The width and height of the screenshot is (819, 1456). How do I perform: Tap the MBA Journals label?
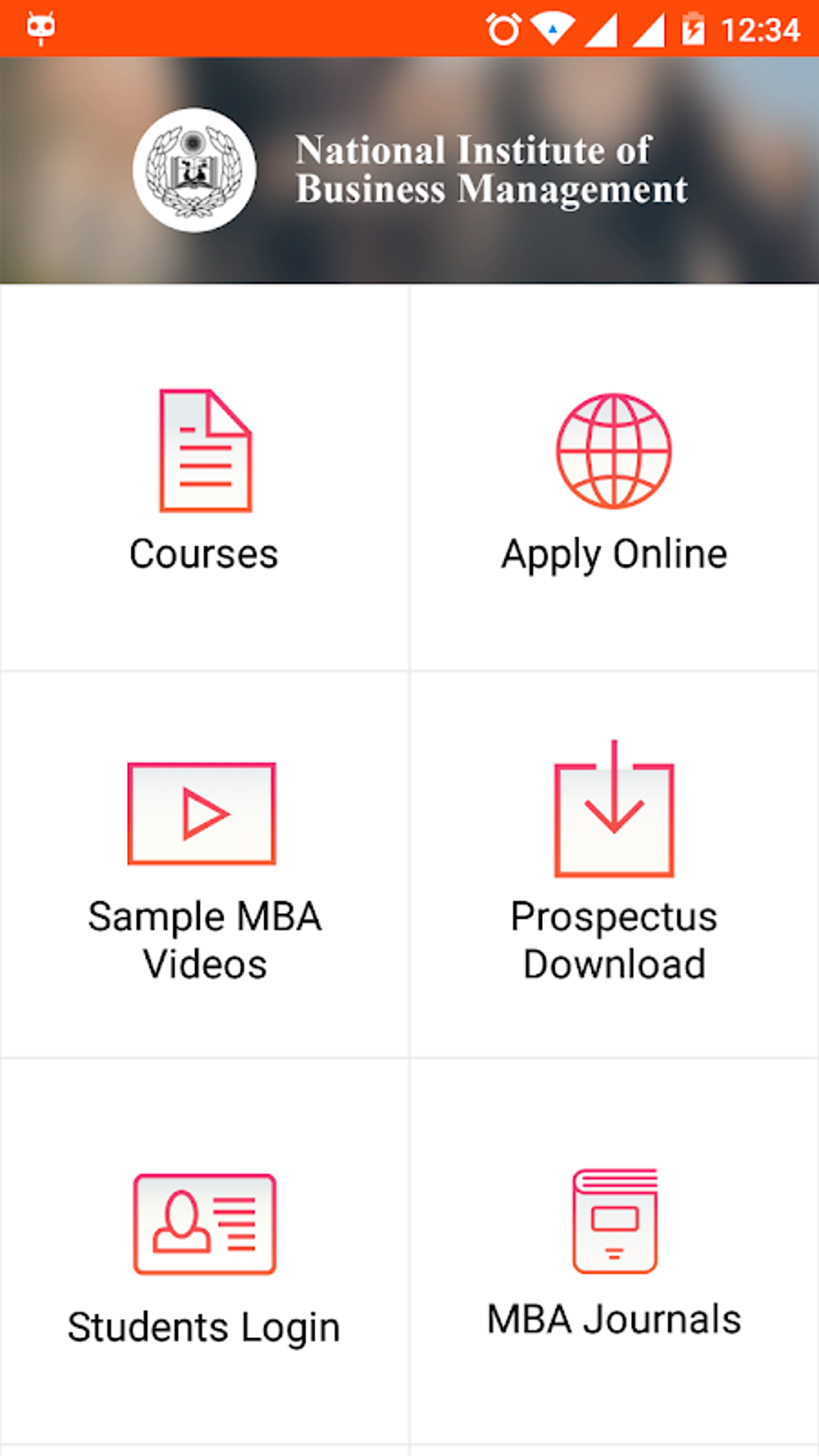tap(614, 1315)
